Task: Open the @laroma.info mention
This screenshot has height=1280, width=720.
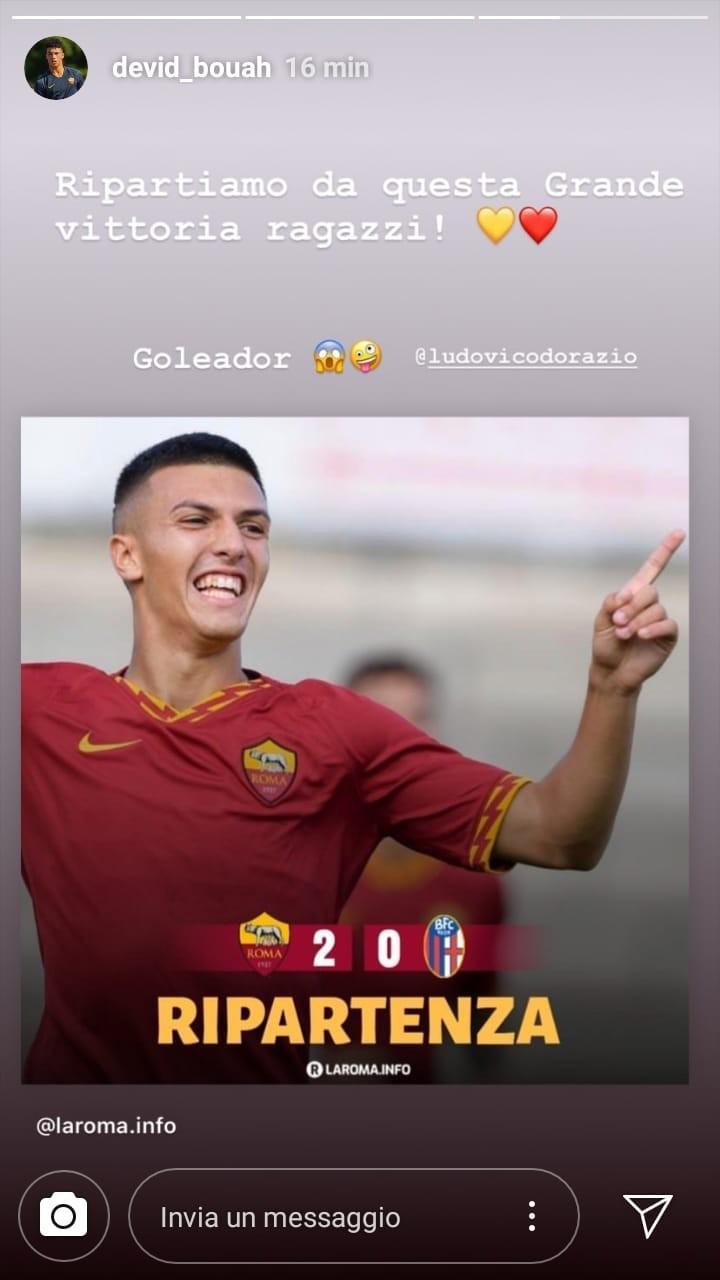Action: (x=106, y=1126)
